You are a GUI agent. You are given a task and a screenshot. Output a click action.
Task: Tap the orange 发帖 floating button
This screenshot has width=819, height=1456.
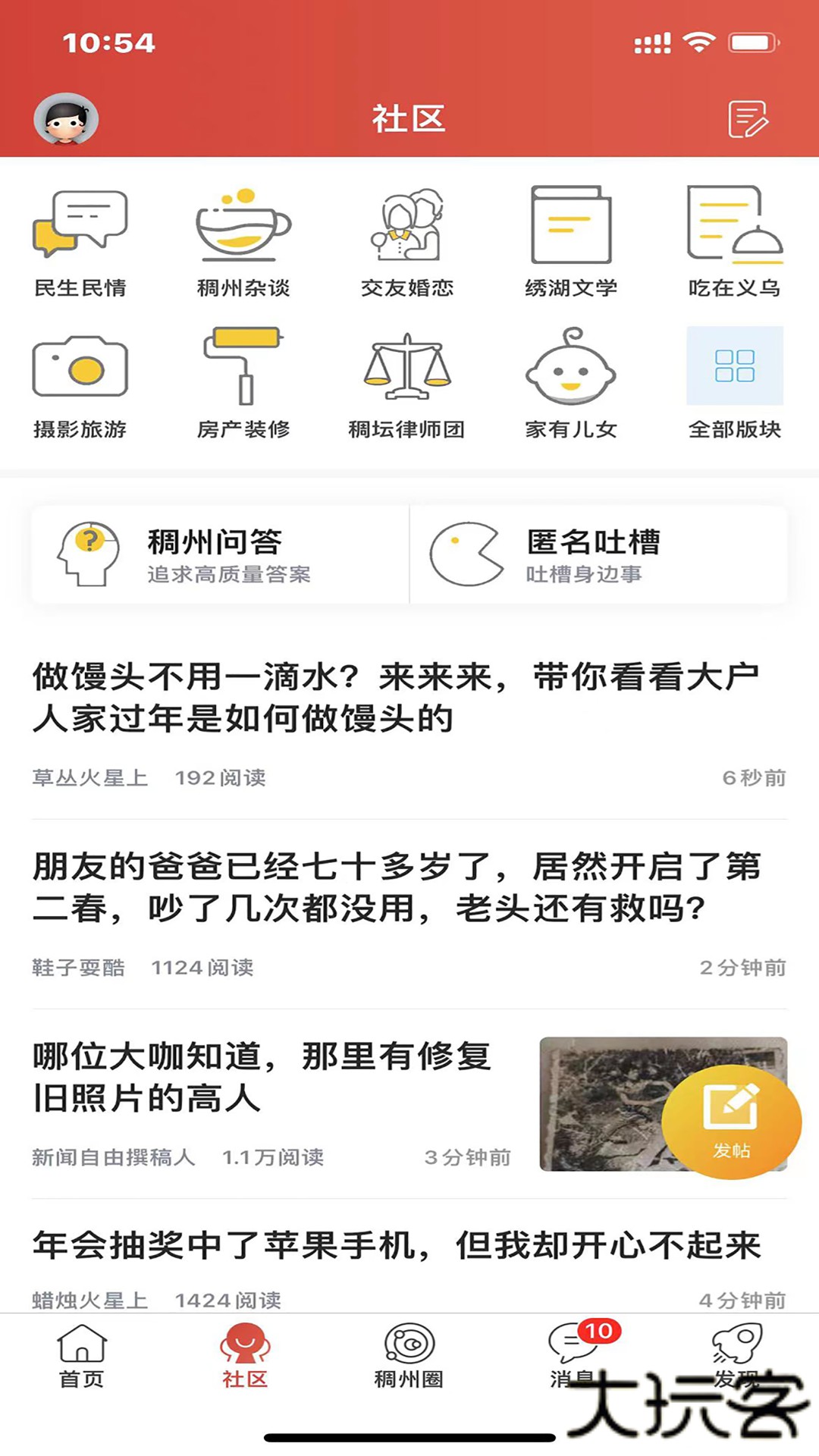(730, 1122)
